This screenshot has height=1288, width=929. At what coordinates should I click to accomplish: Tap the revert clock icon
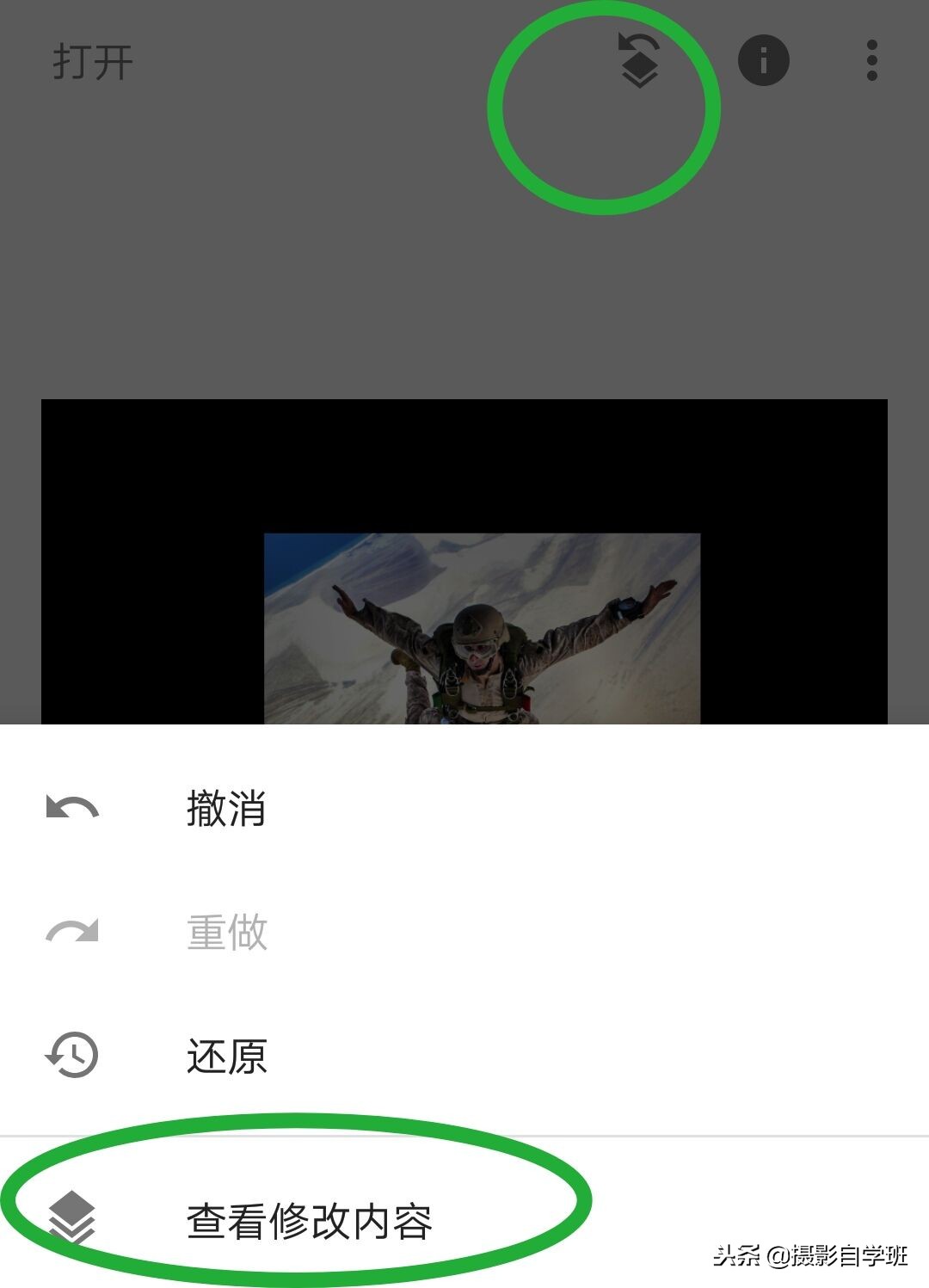tap(71, 1057)
